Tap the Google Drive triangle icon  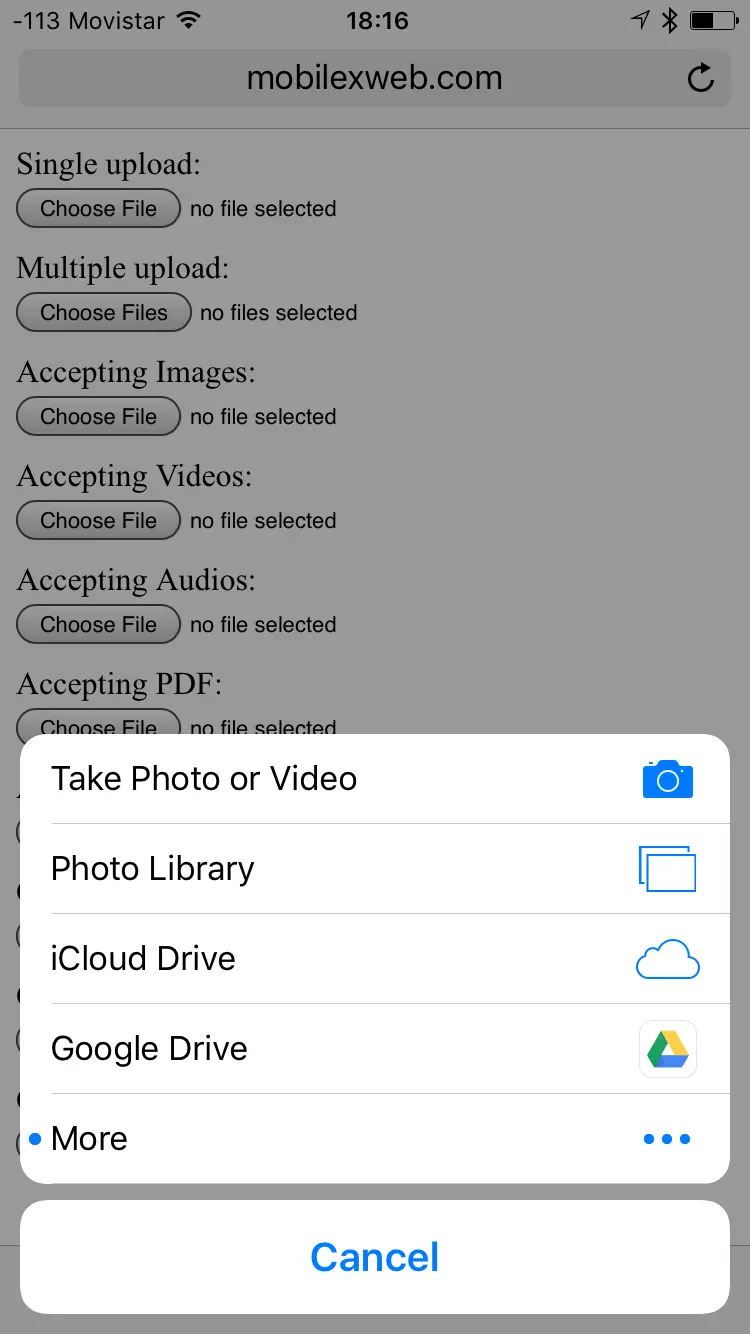[667, 1048]
